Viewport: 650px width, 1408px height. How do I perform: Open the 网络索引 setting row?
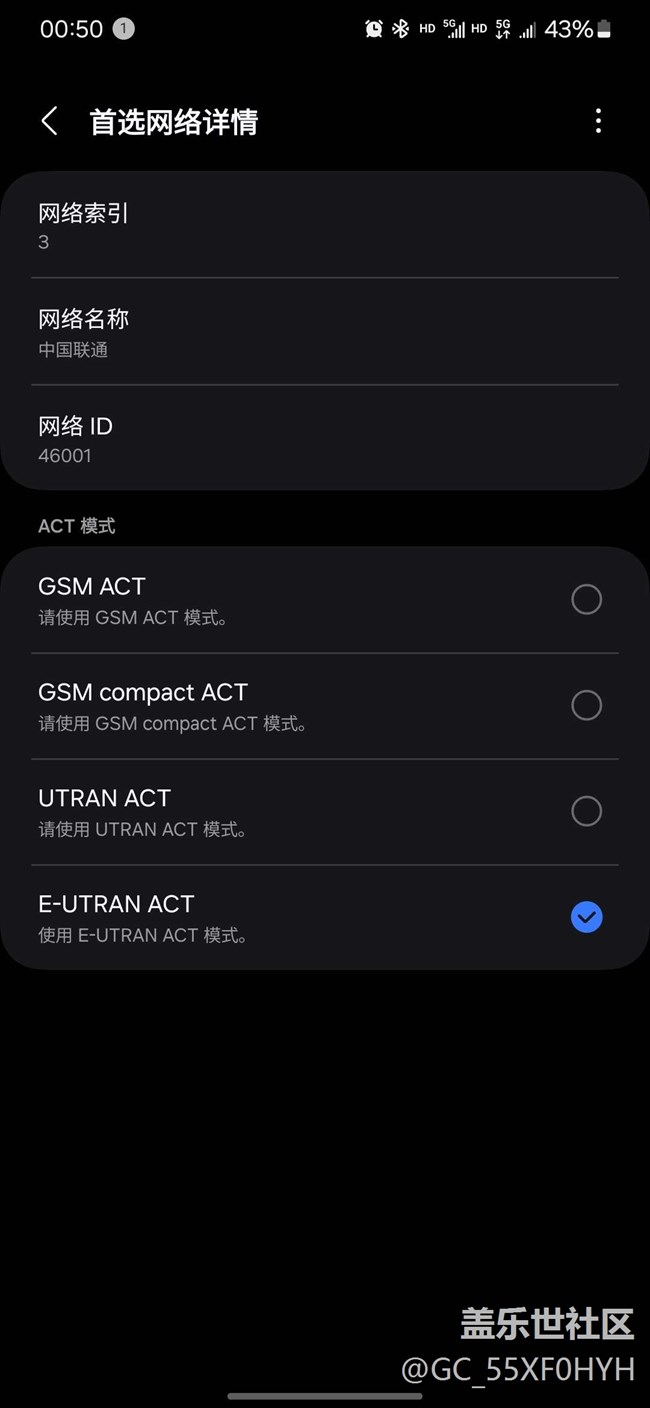coord(324,226)
